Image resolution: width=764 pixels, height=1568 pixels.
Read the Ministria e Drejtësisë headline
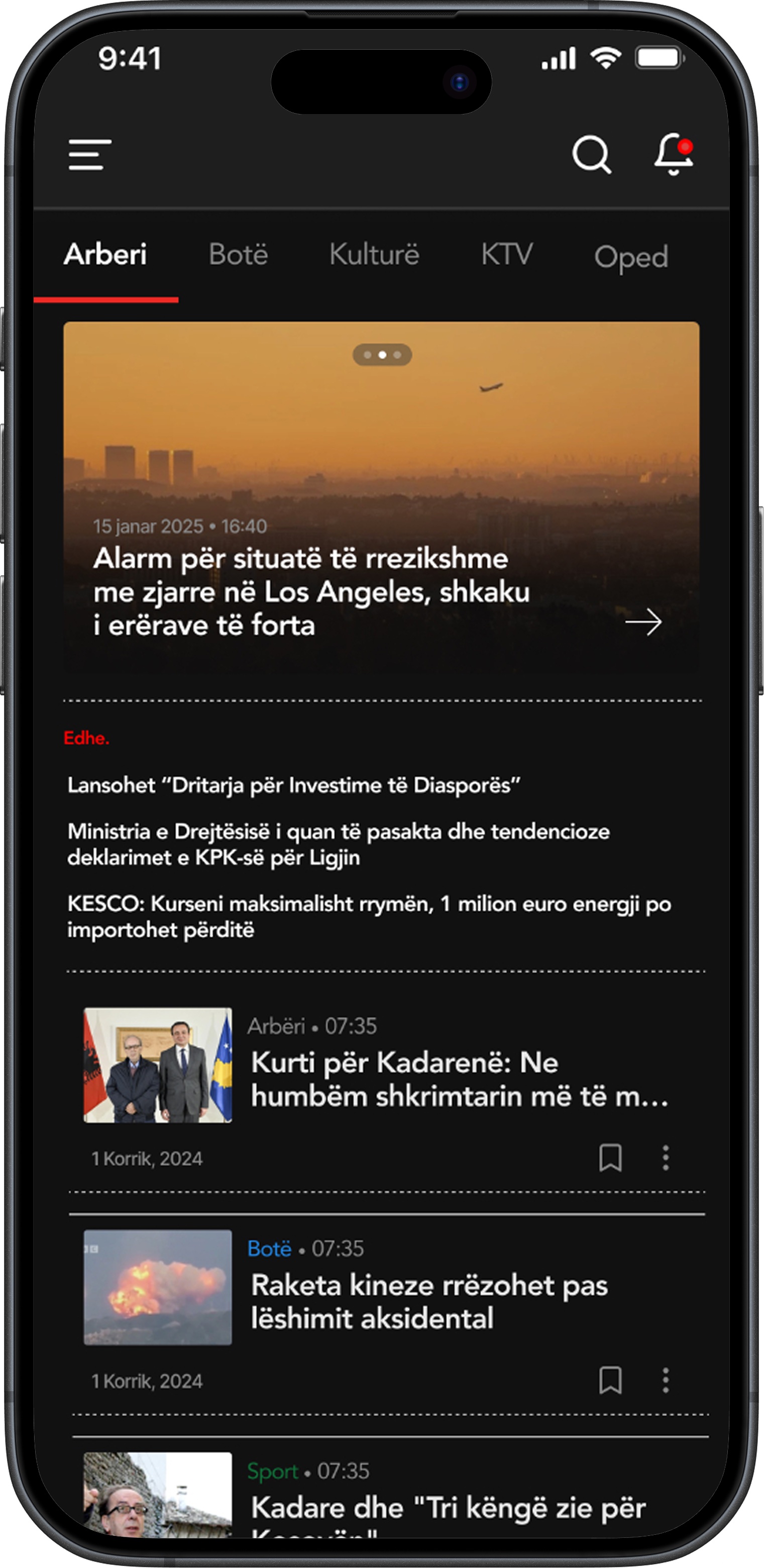[x=339, y=844]
